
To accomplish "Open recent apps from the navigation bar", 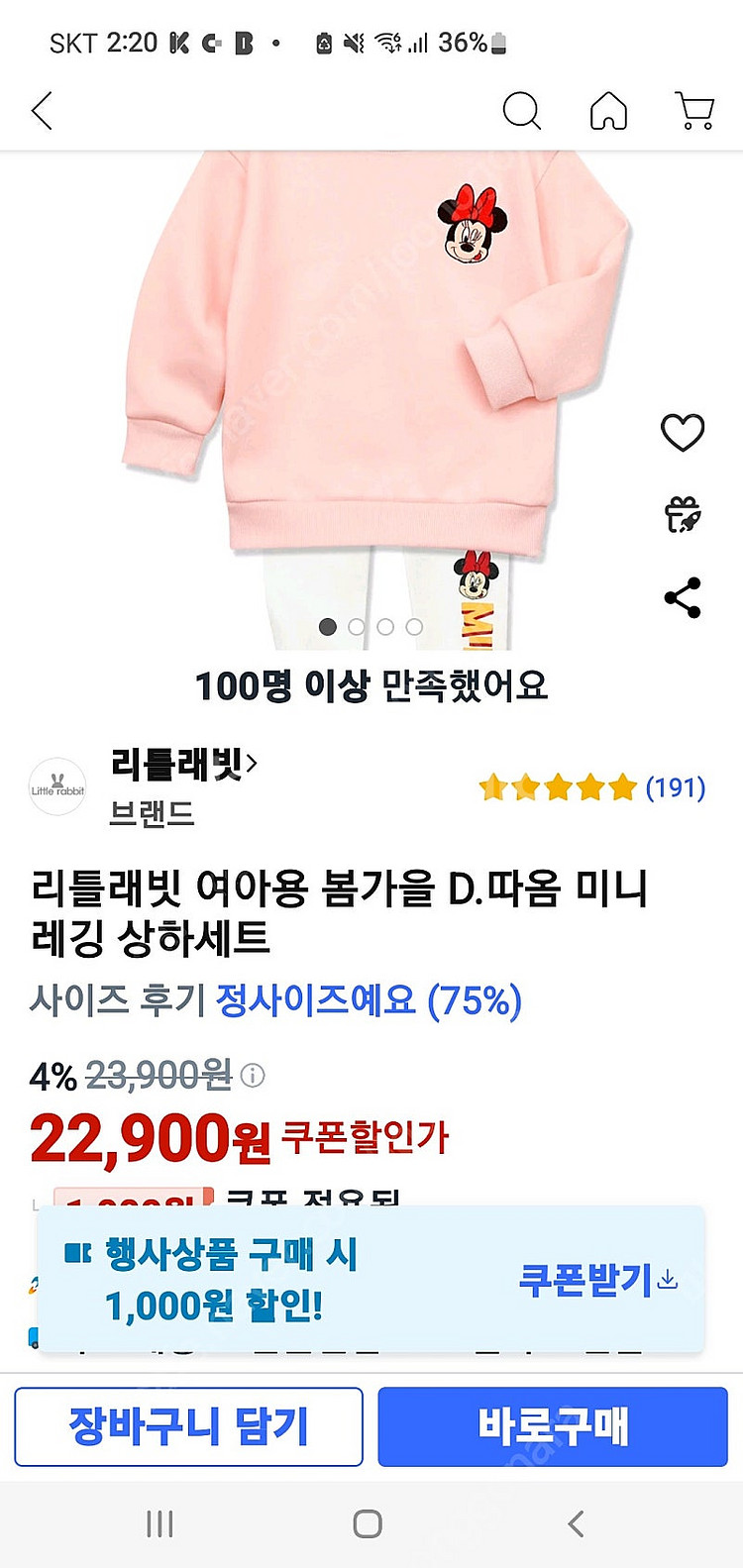I will [x=159, y=1523].
